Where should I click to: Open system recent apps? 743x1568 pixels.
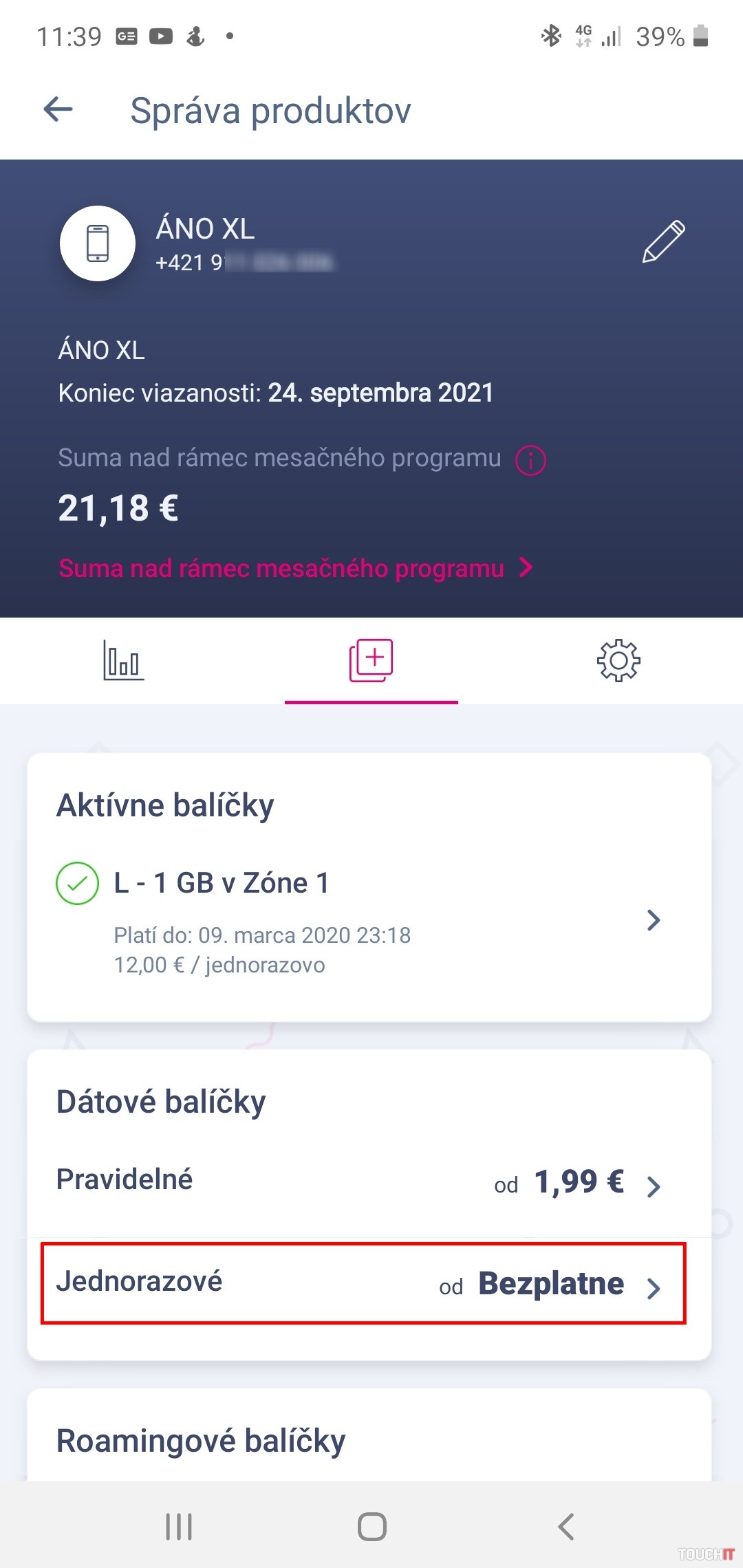click(x=179, y=1527)
